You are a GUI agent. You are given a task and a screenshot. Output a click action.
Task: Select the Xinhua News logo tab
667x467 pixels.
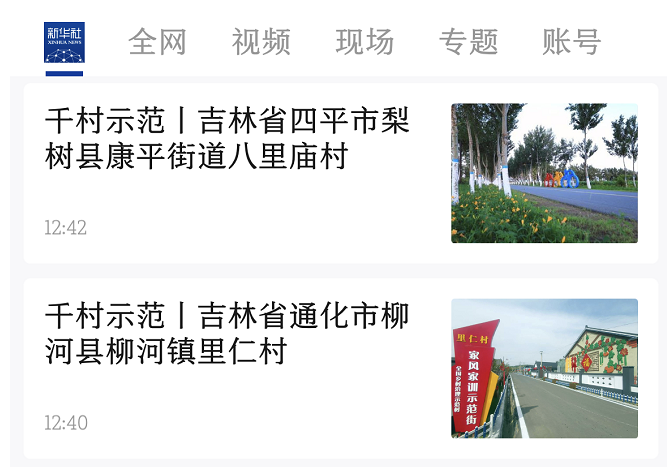coord(64,42)
